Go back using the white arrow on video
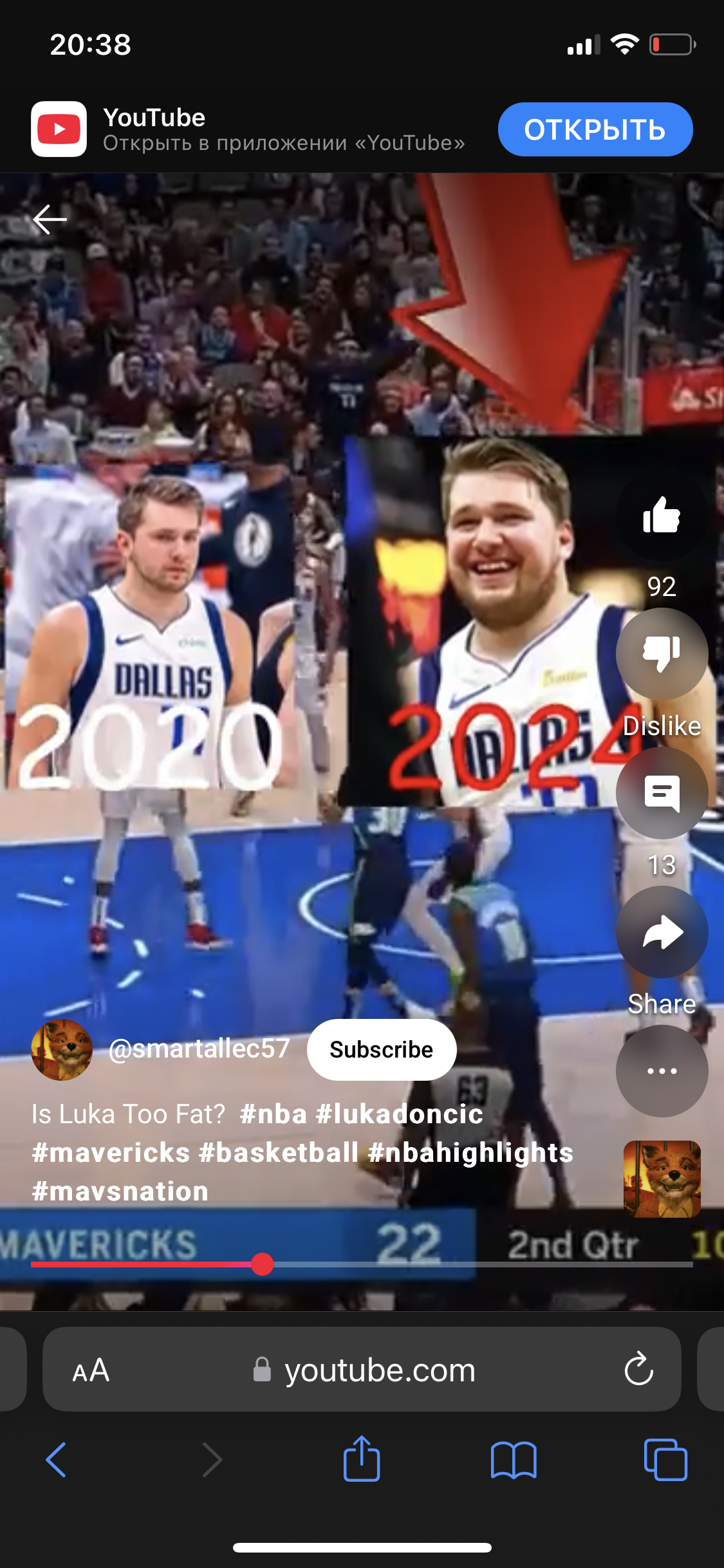The image size is (724, 1568). pyautogui.click(x=50, y=219)
